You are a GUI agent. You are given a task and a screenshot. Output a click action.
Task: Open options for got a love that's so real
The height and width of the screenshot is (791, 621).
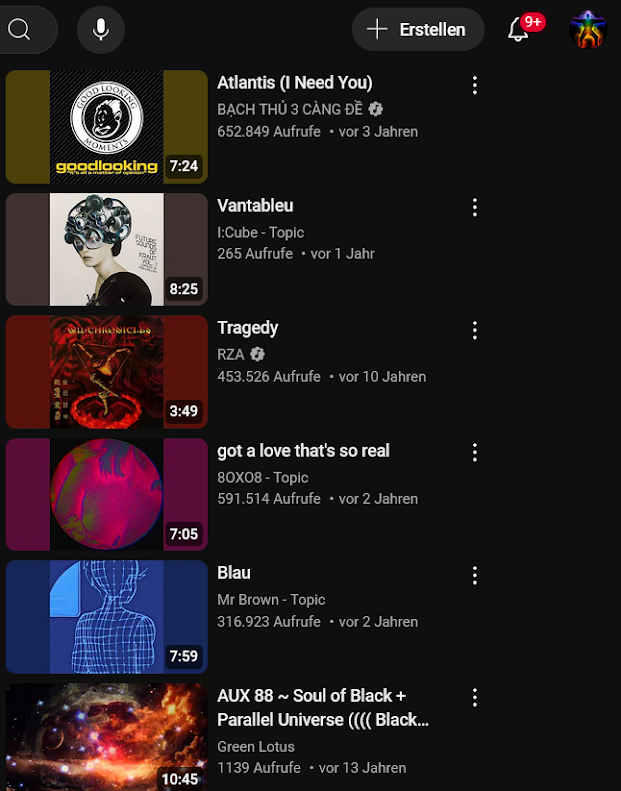pyautogui.click(x=475, y=453)
